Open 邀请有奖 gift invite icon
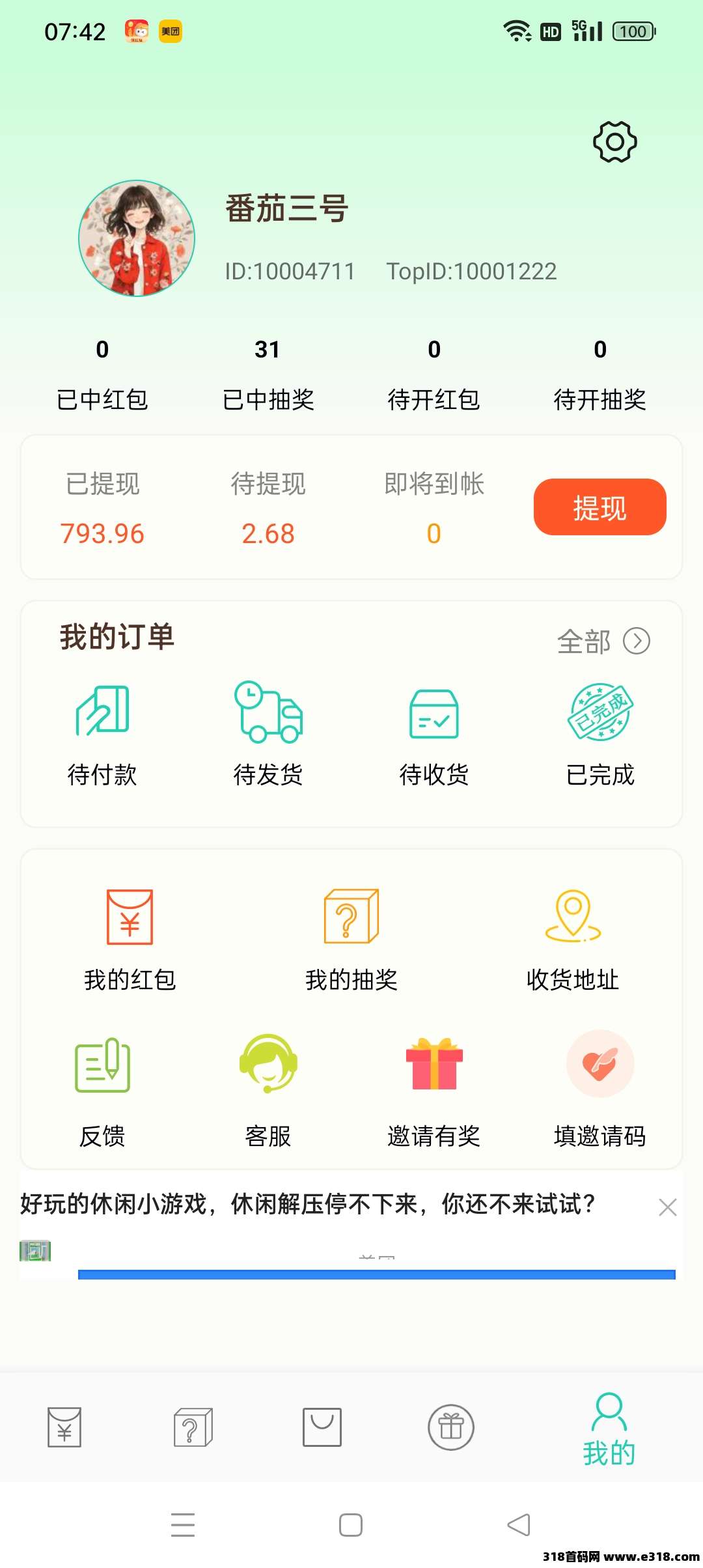 (x=435, y=1067)
